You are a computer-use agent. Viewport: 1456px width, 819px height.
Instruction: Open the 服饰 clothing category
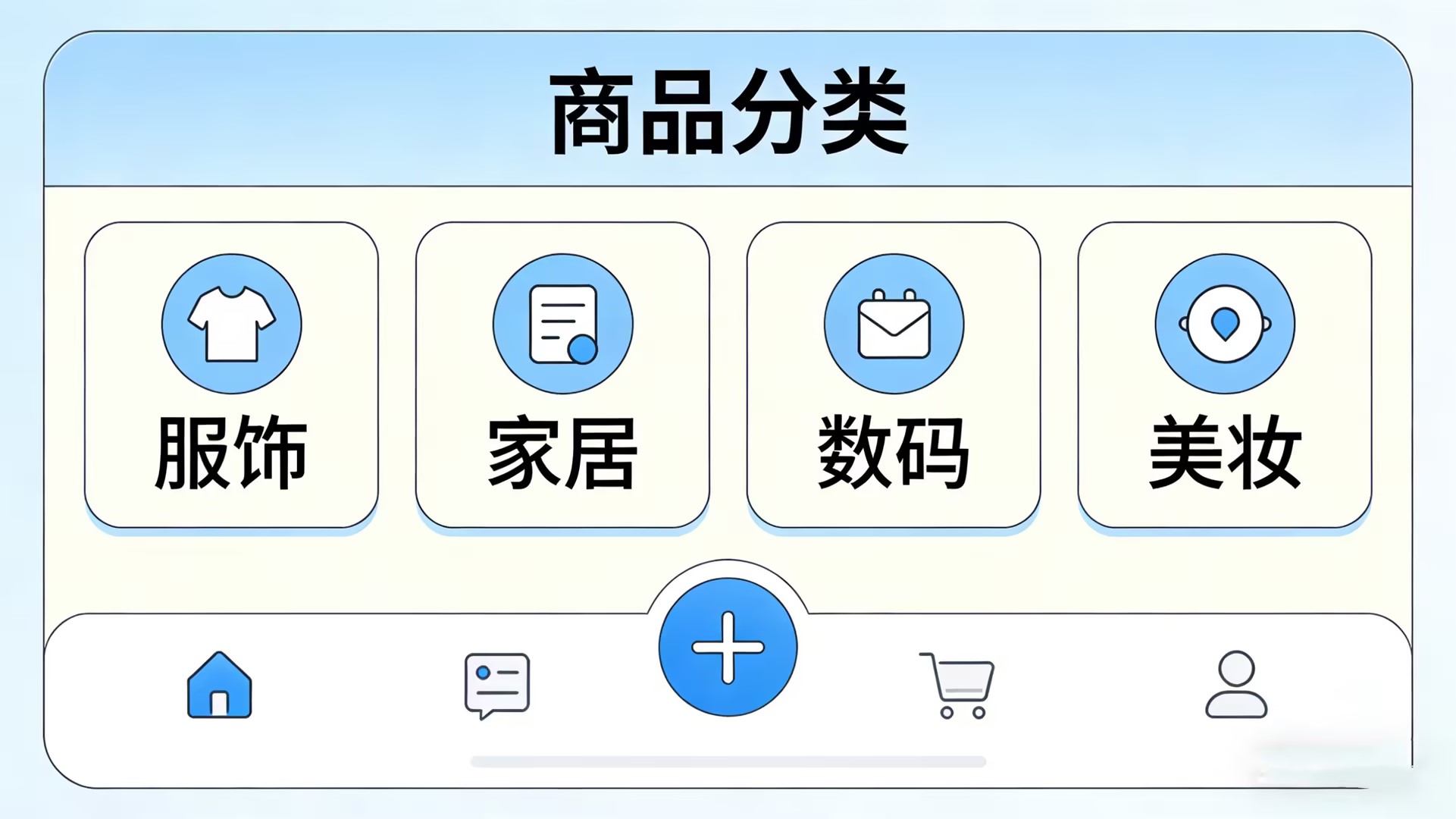pos(231,375)
